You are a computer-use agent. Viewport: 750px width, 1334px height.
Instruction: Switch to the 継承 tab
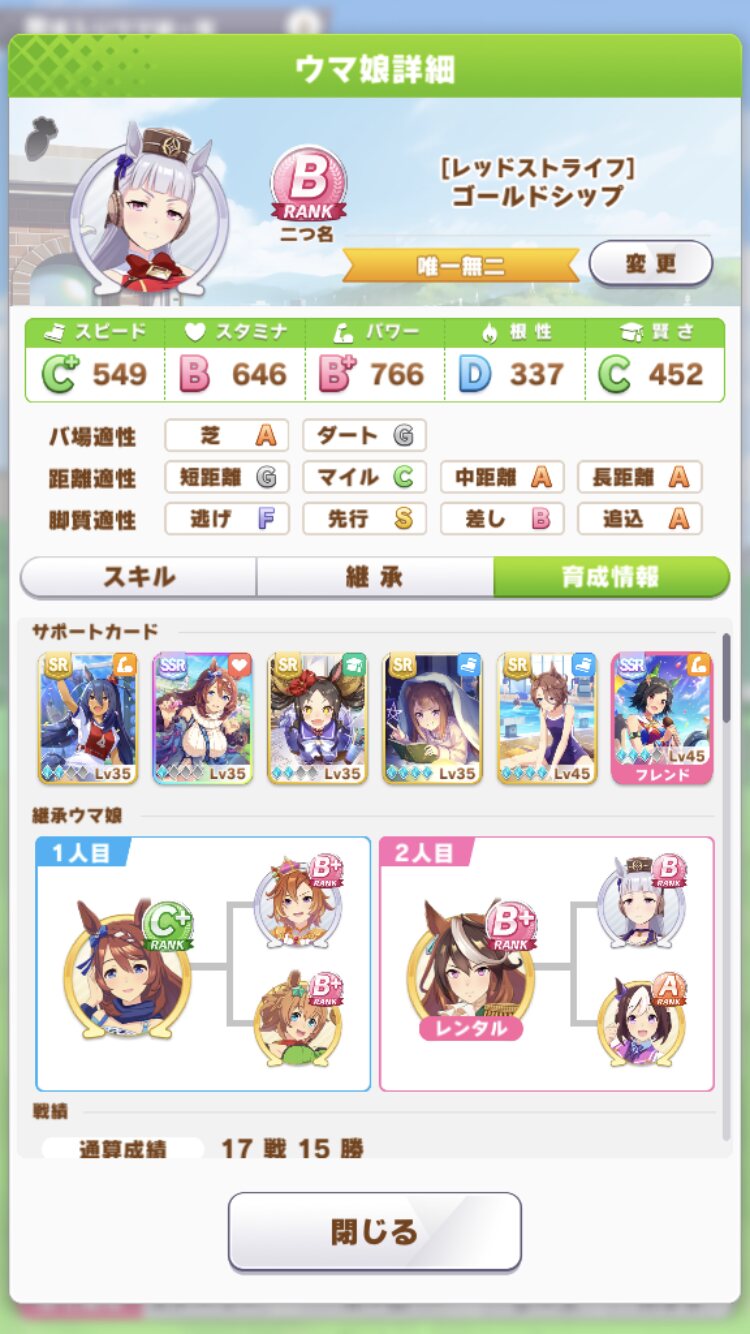click(374, 577)
